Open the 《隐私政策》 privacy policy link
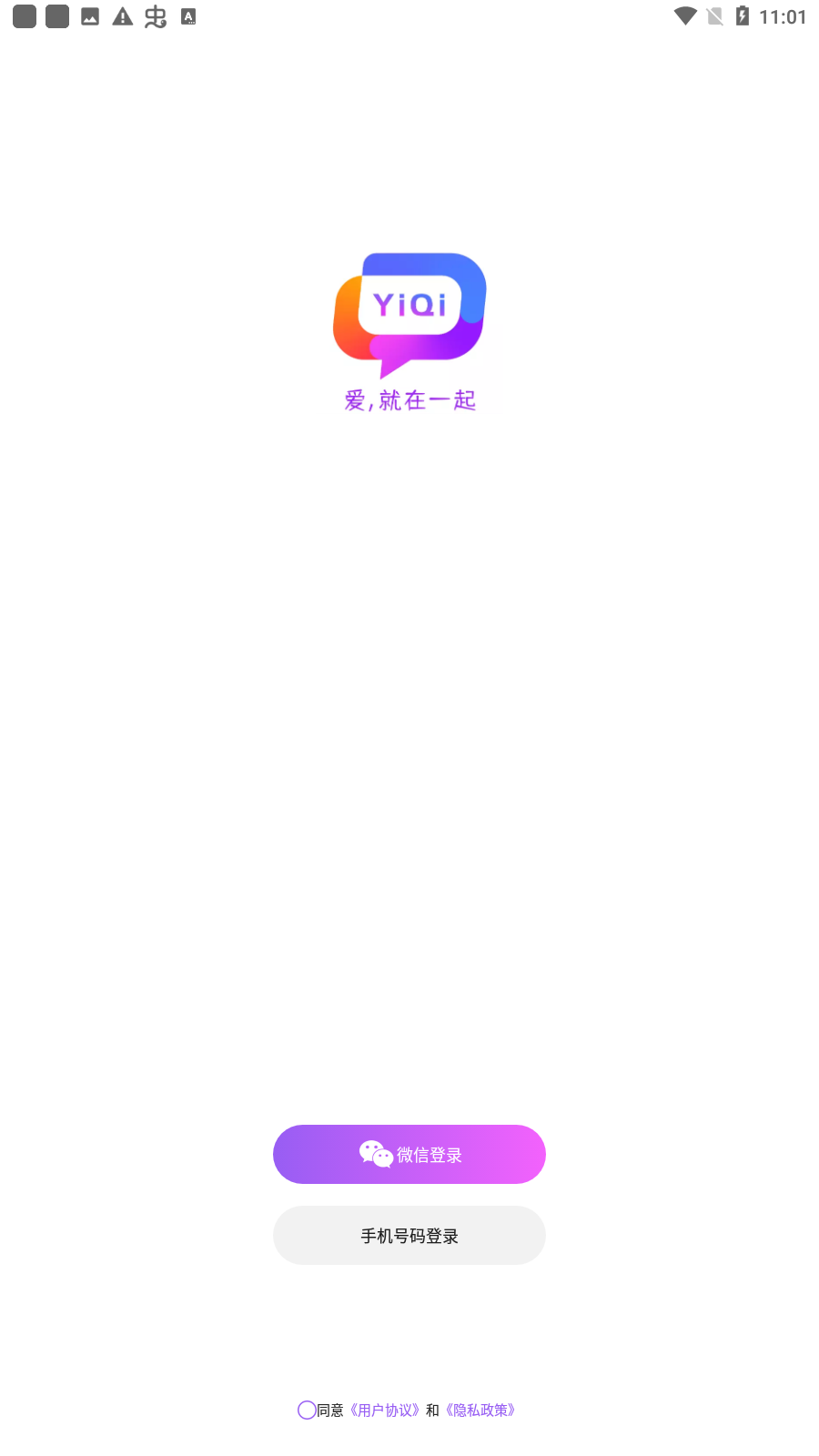 coord(480,1410)
